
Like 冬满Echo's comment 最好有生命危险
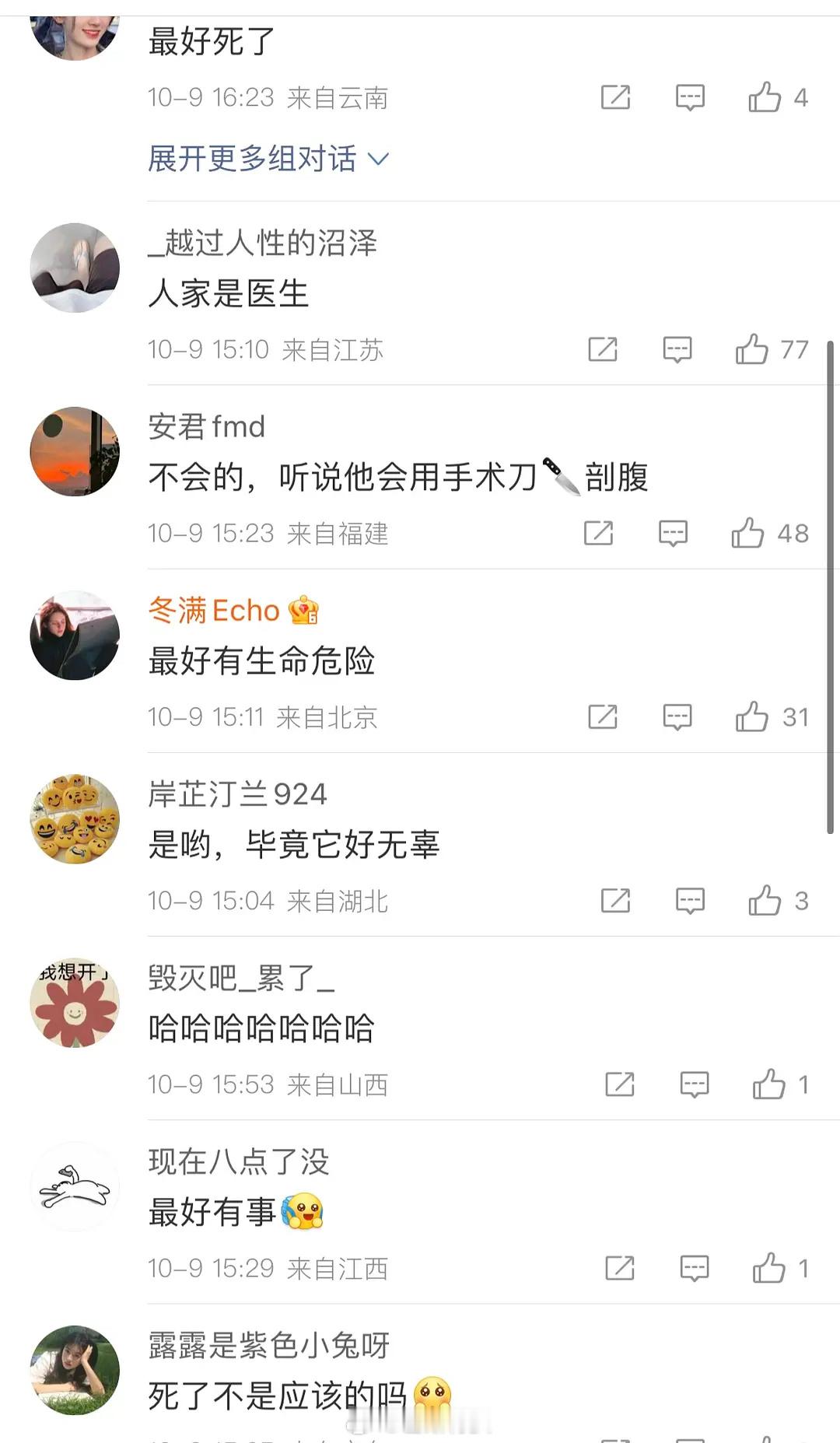tap(752, 716)
